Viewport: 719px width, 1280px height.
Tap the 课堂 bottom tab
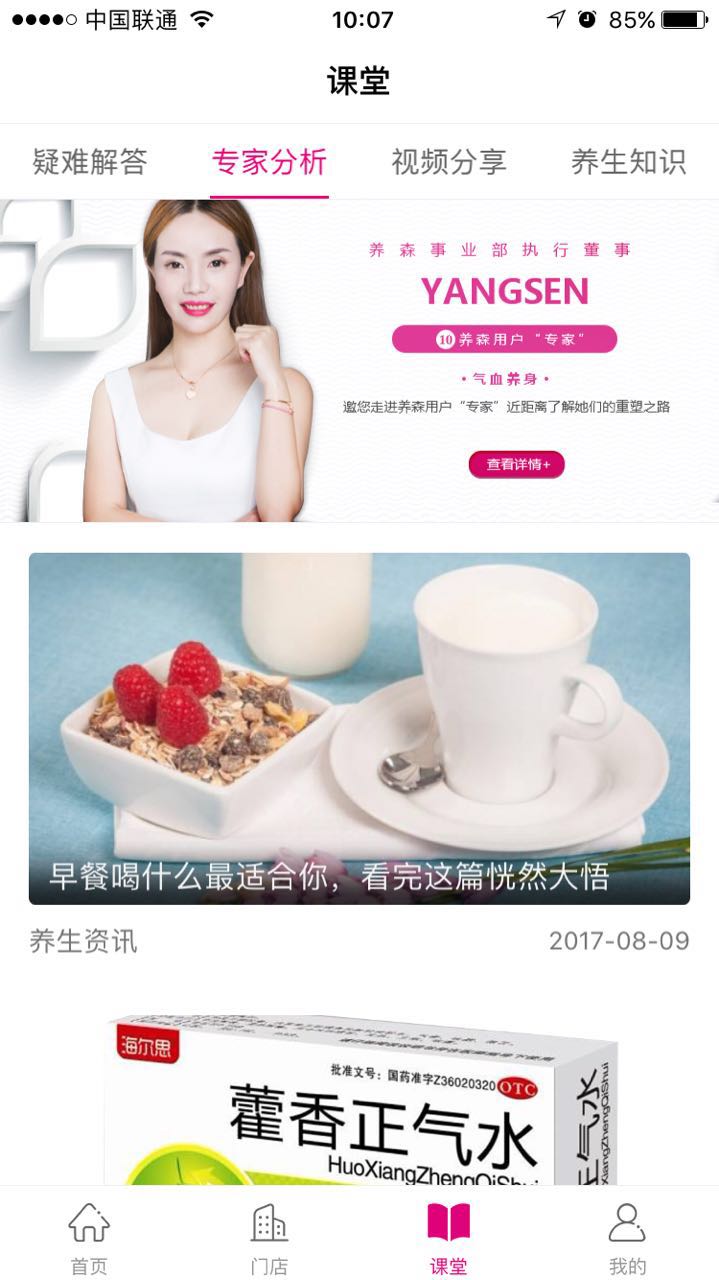click(x=448, y=1237)
